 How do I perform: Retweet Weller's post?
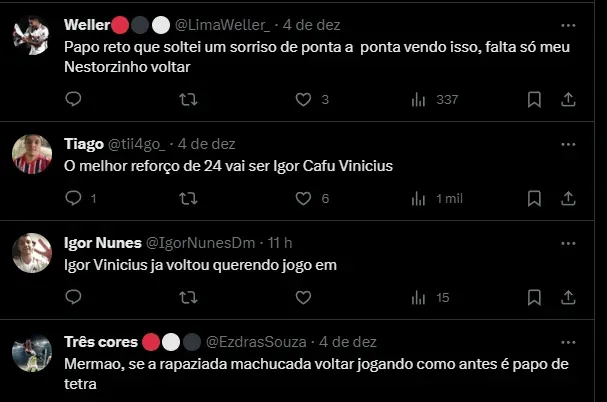coord(187,99)
